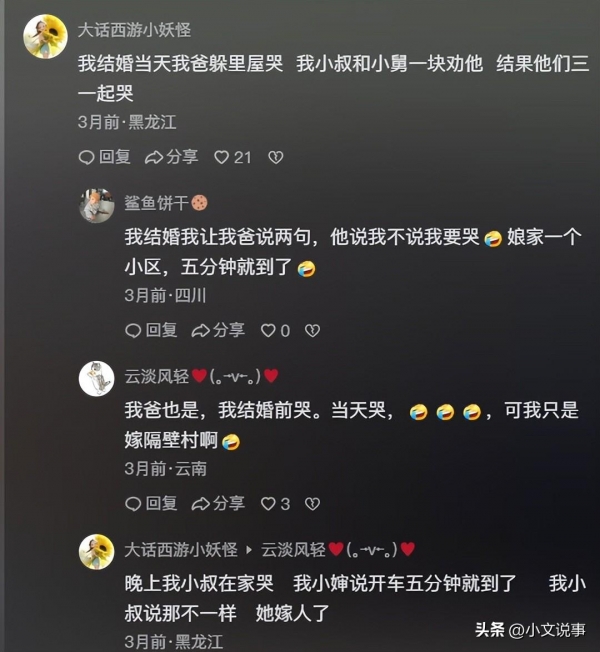Image resolution: width=600 pixels, height=652 pixels.
Task: Reply to 鲨鱼饼干's comment
Action: (x=151, y=330)
